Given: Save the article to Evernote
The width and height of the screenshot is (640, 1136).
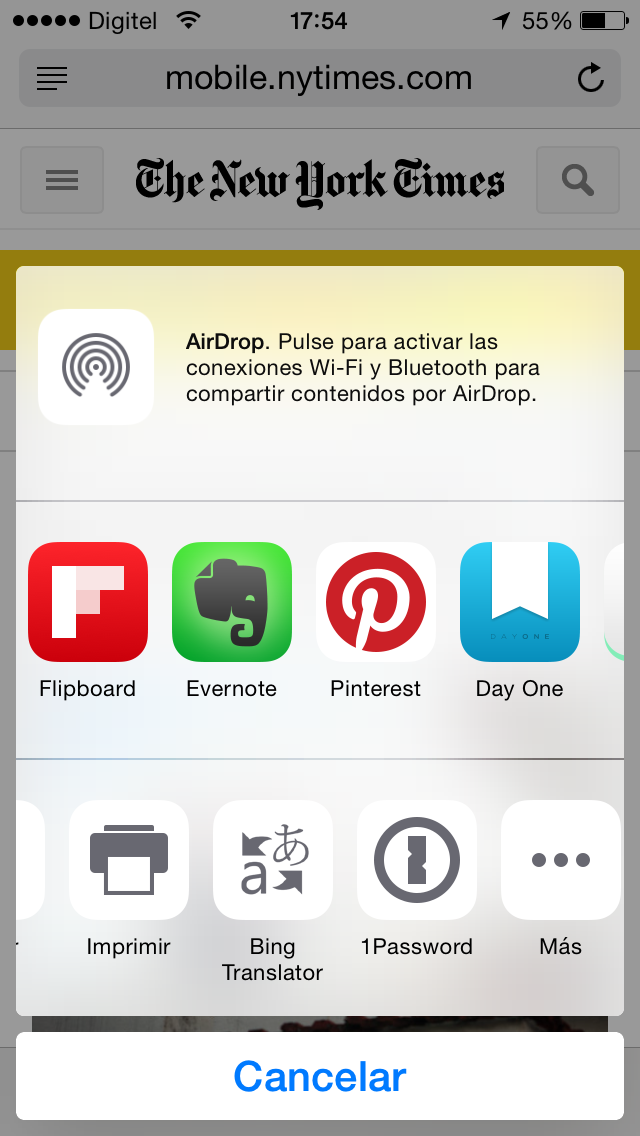Looking at the screenshot, I should pyautogui.click(x=232, y=602).
